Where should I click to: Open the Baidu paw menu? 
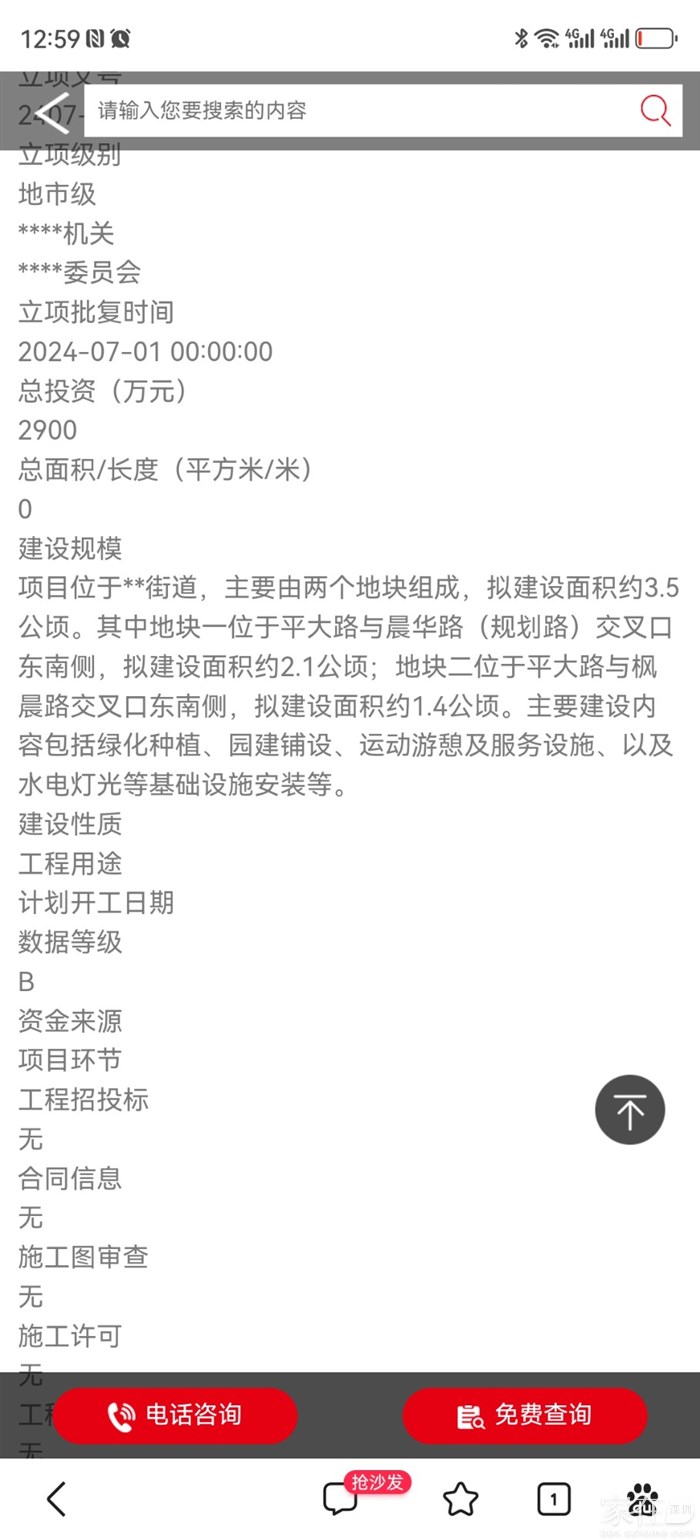click(643, 1499)
